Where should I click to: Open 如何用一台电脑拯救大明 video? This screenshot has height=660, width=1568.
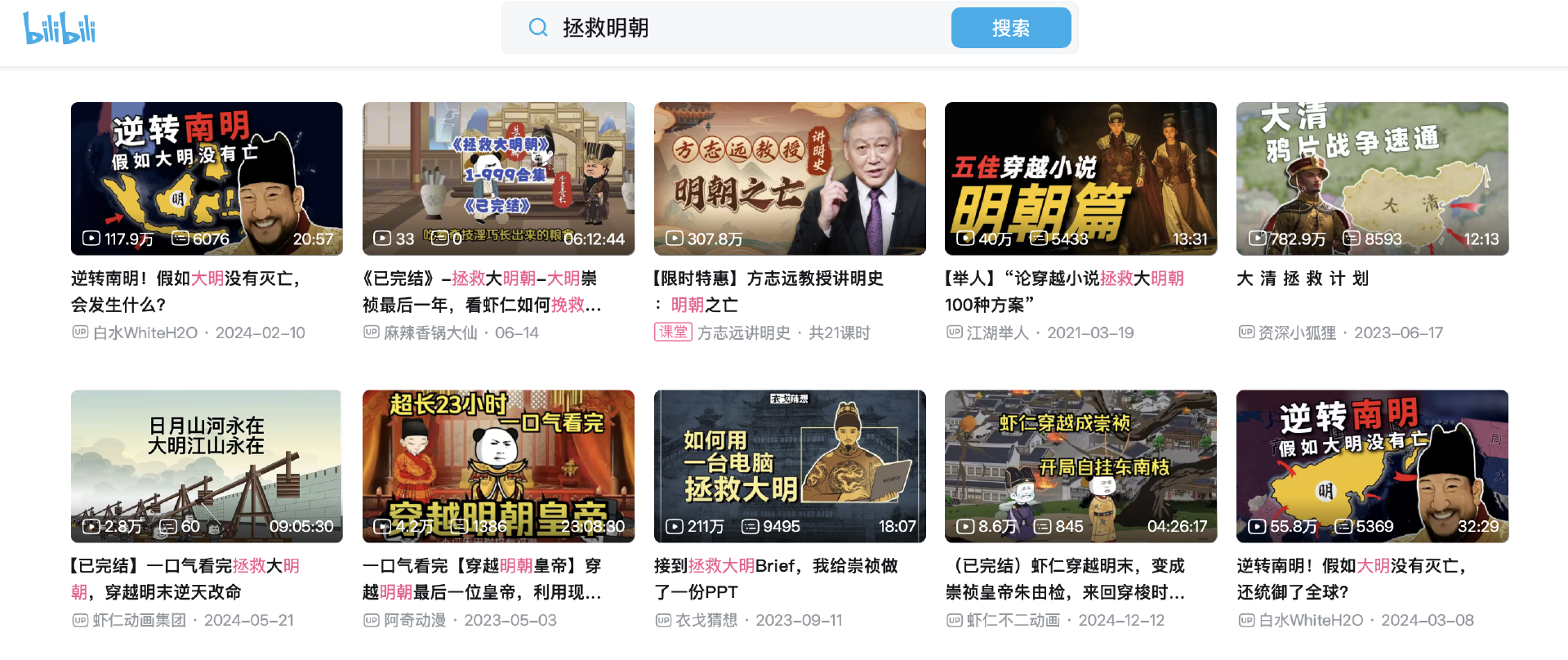pyautogui.click(x=790, y=466)
